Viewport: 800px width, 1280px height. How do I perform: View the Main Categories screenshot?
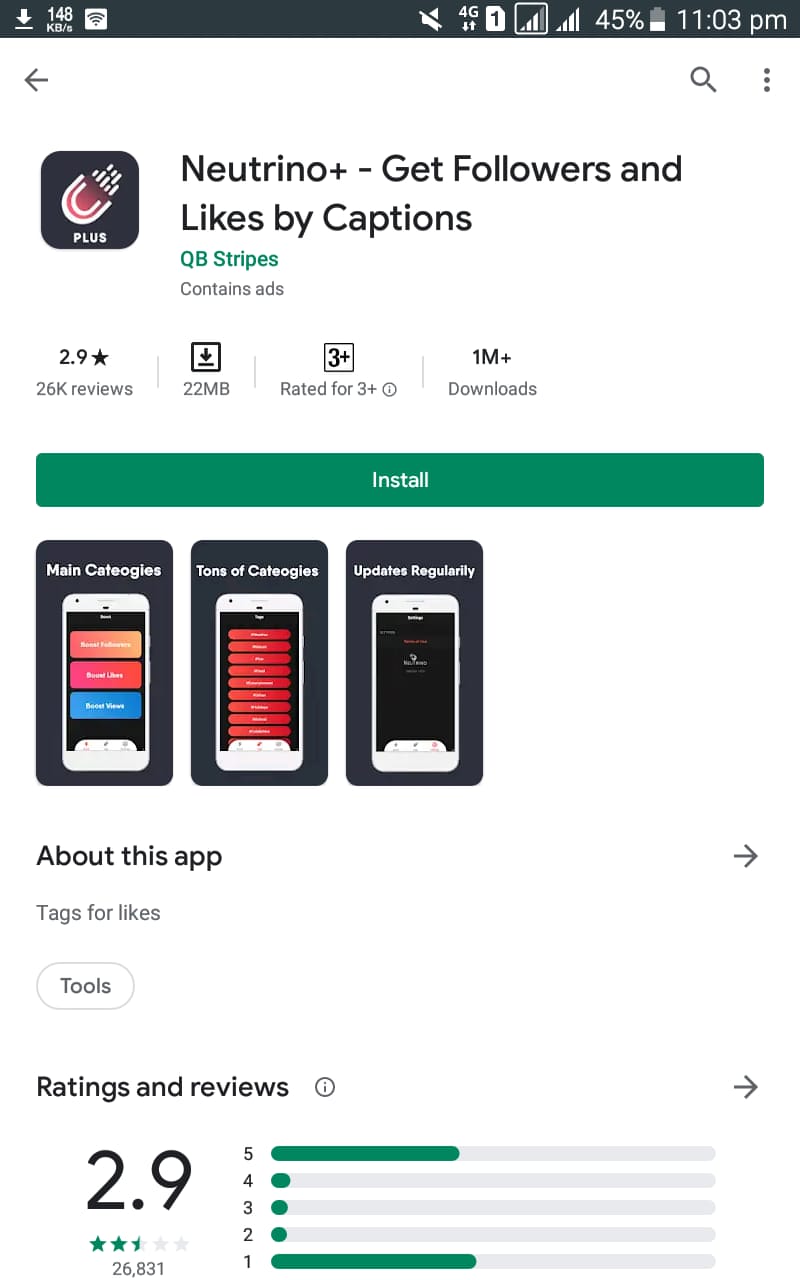[x=104, y=662]
